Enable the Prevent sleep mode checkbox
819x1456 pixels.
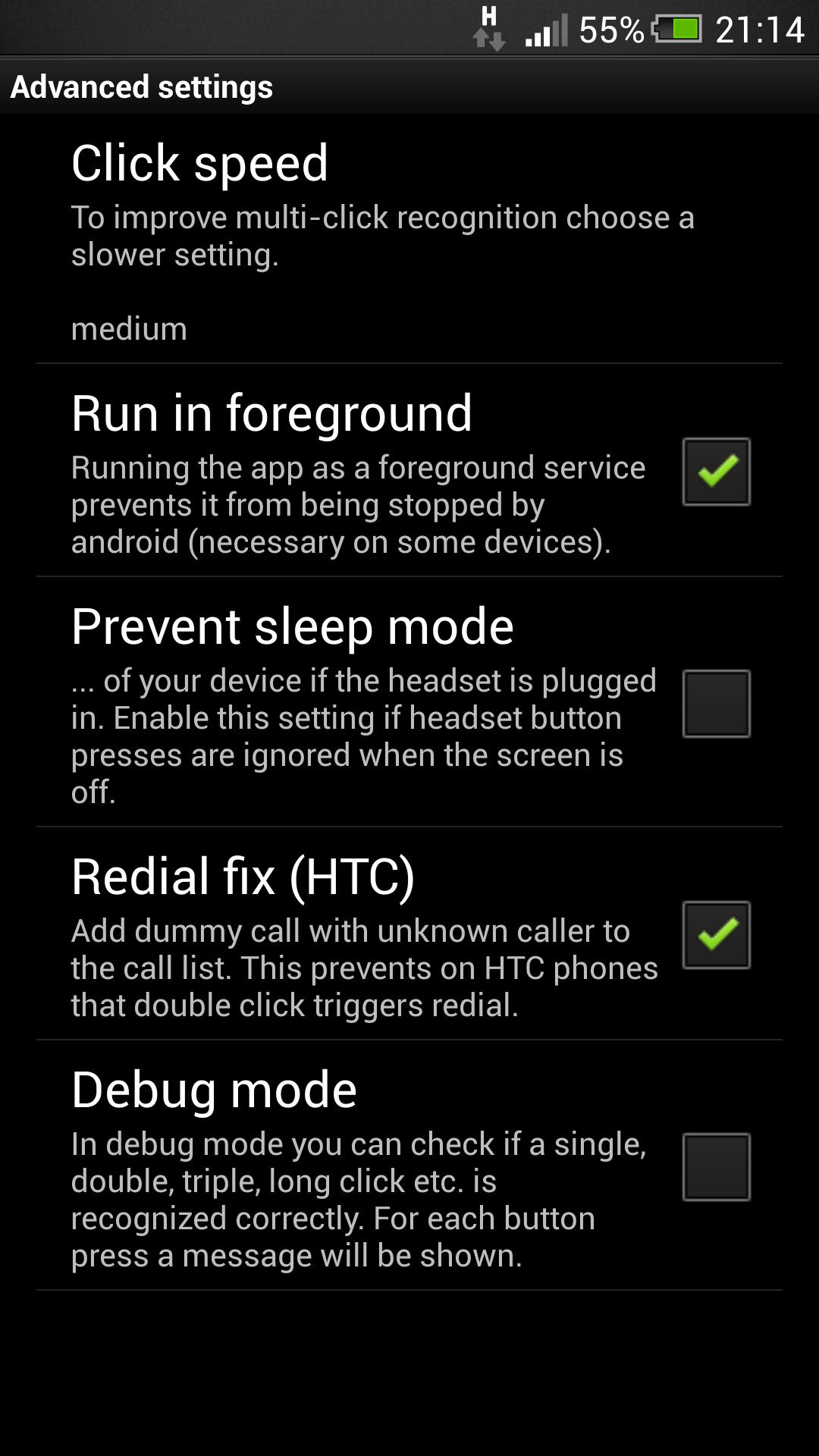pyautogui.click(x=716, y=703)
